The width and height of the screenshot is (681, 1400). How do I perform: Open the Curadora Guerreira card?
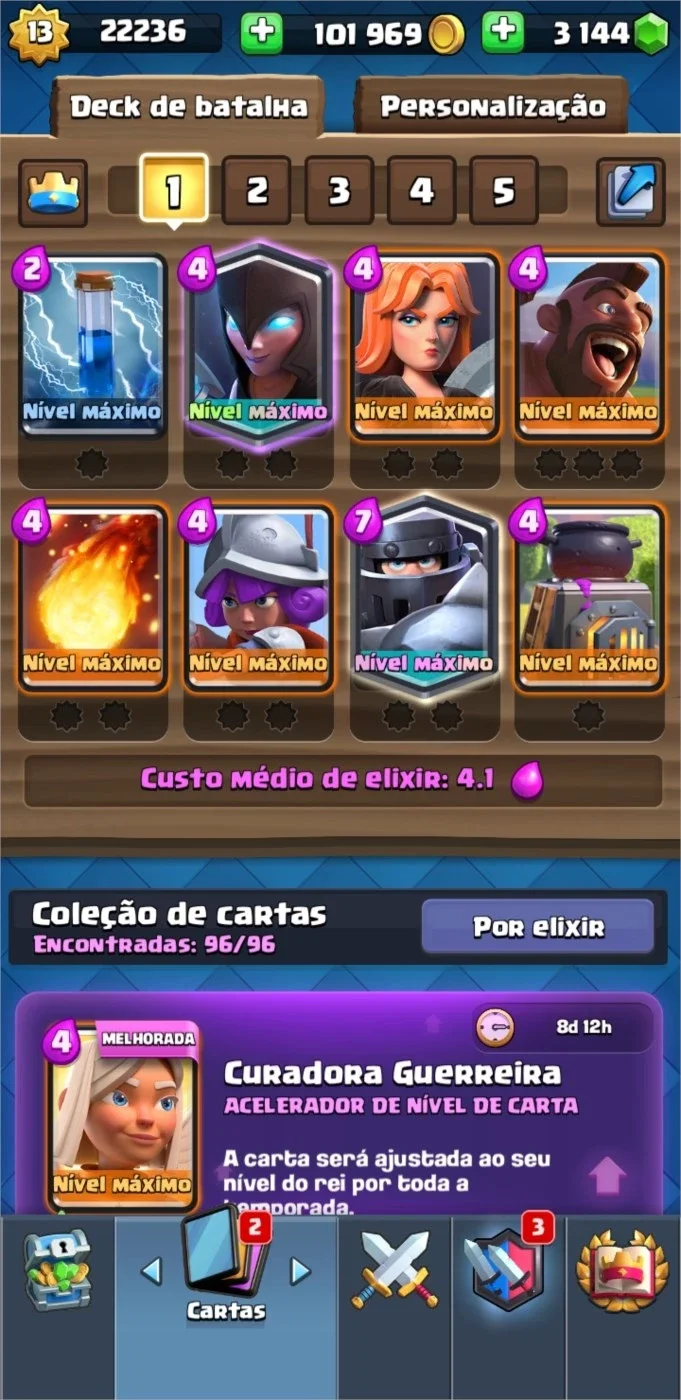pos(122,1115)
